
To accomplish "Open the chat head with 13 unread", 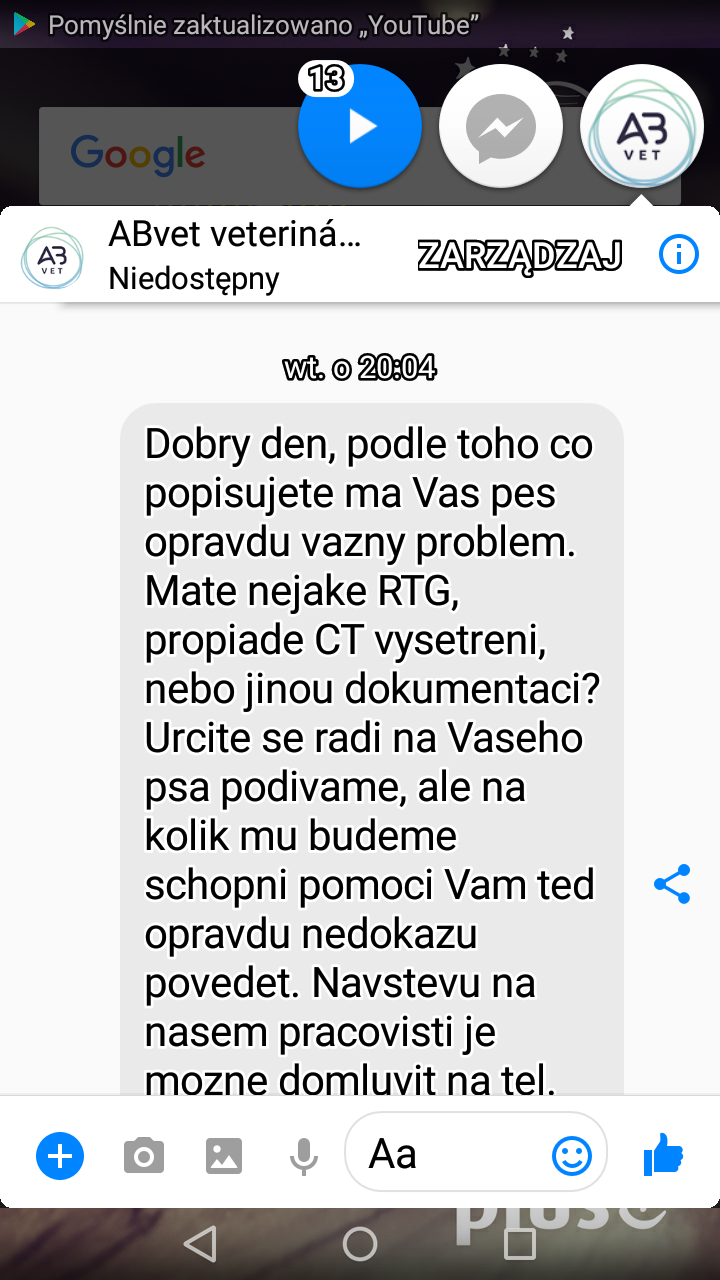I will (x=360, y=127).
